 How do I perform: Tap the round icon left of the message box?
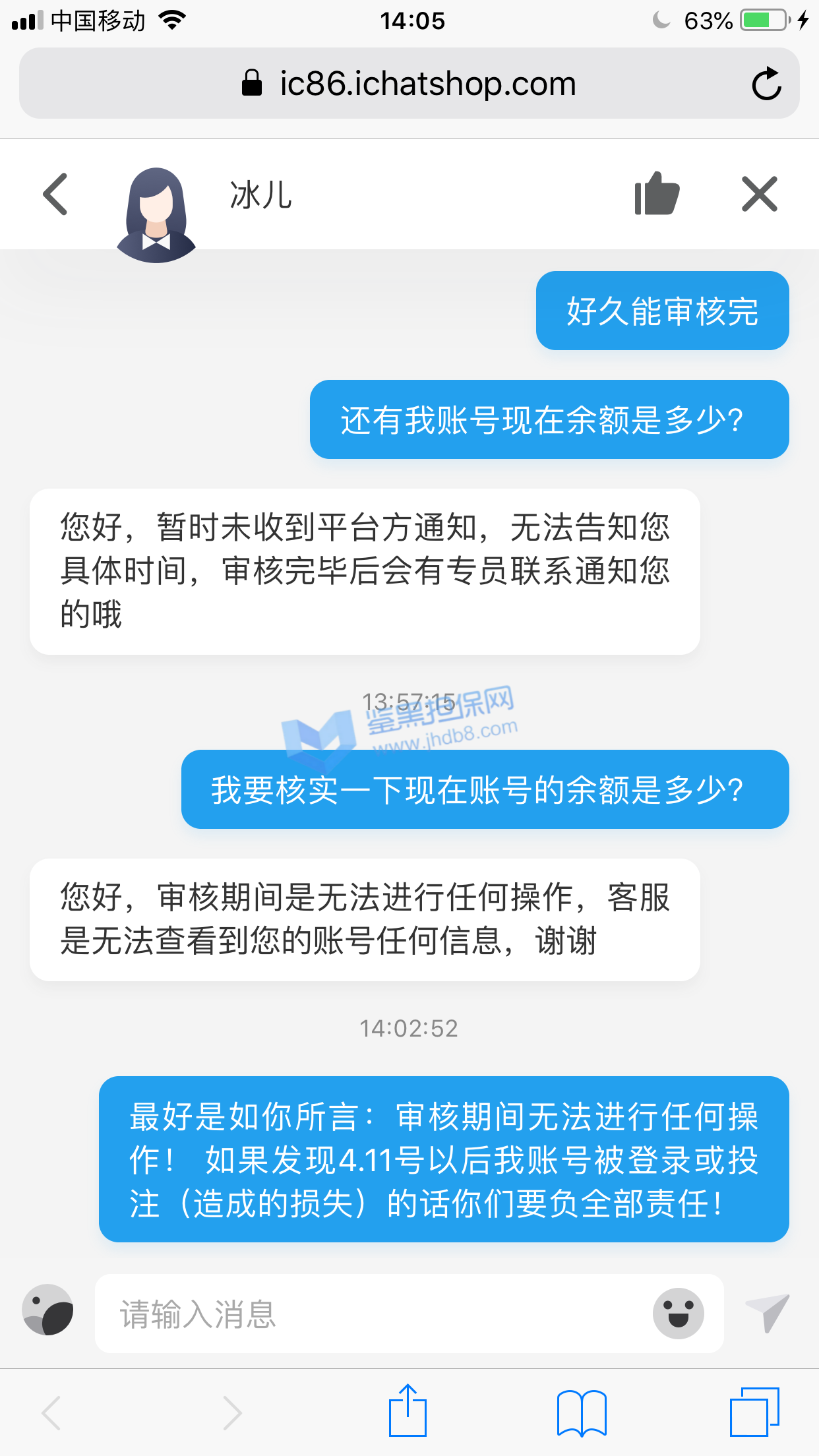click(48, 1310)
